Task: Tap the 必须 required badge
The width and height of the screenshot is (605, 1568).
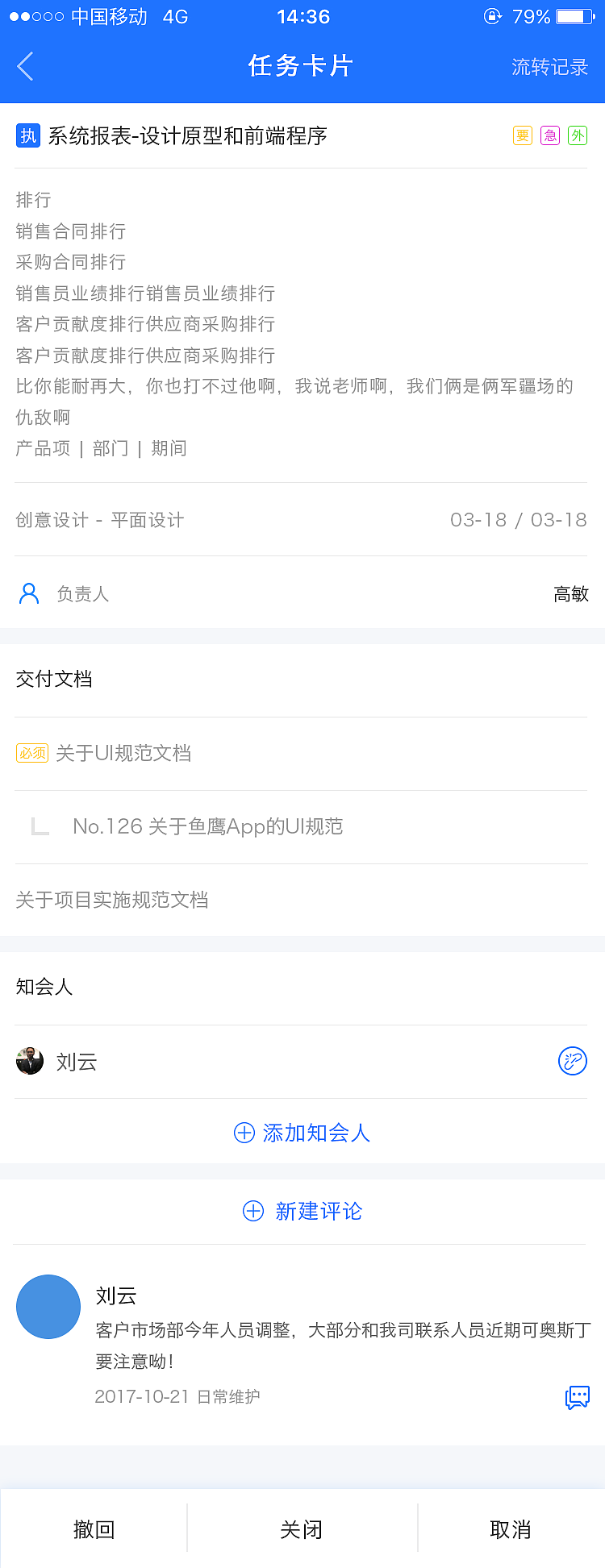Action: [x=31, y=752]
